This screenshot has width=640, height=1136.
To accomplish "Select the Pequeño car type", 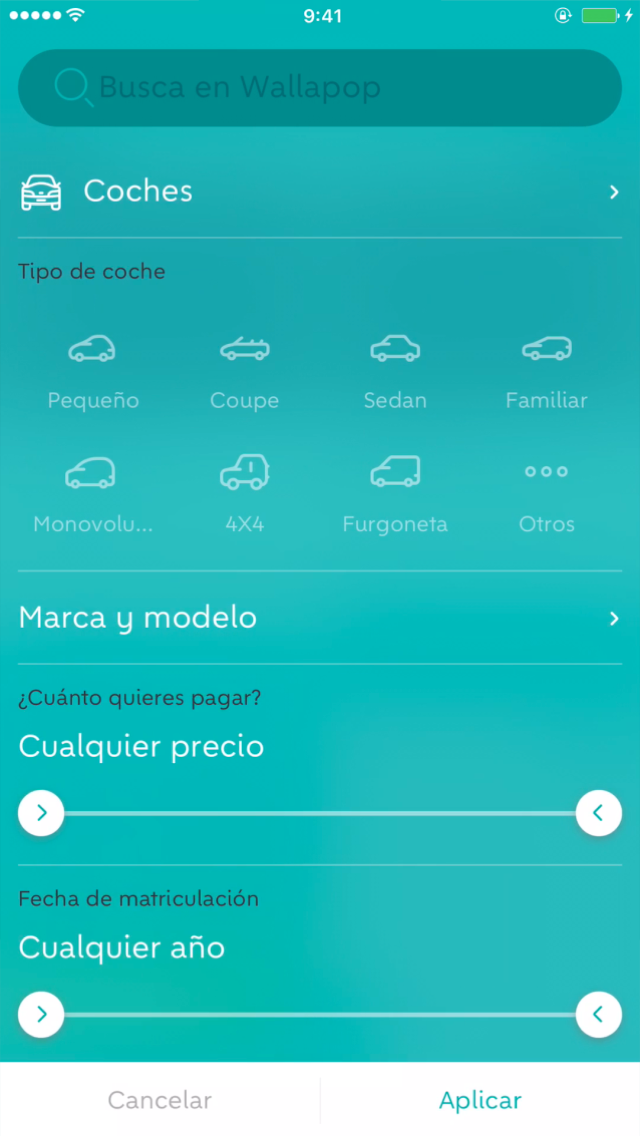I will 93,371.
